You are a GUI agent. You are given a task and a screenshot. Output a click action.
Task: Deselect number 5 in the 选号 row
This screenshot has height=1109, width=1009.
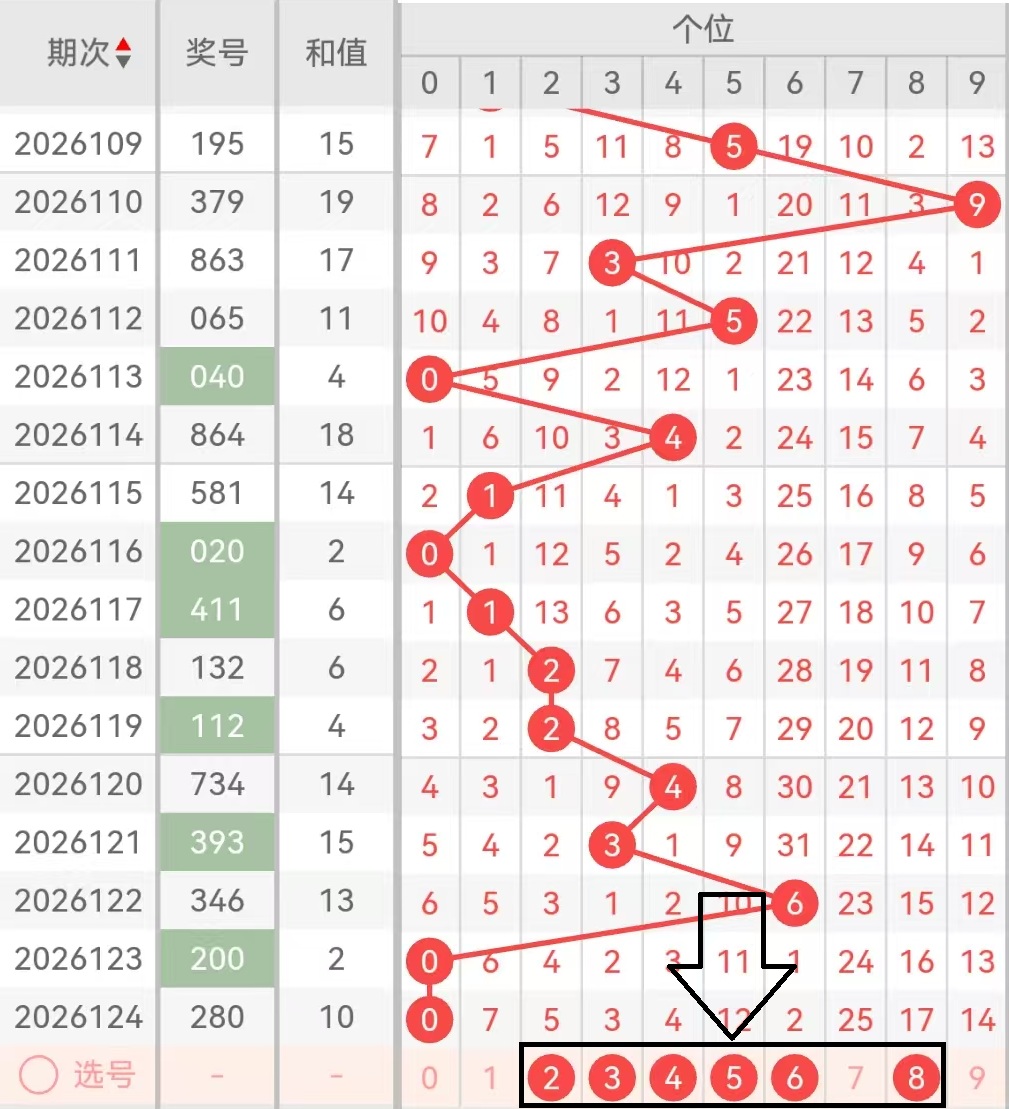(x=734, y=1078)
